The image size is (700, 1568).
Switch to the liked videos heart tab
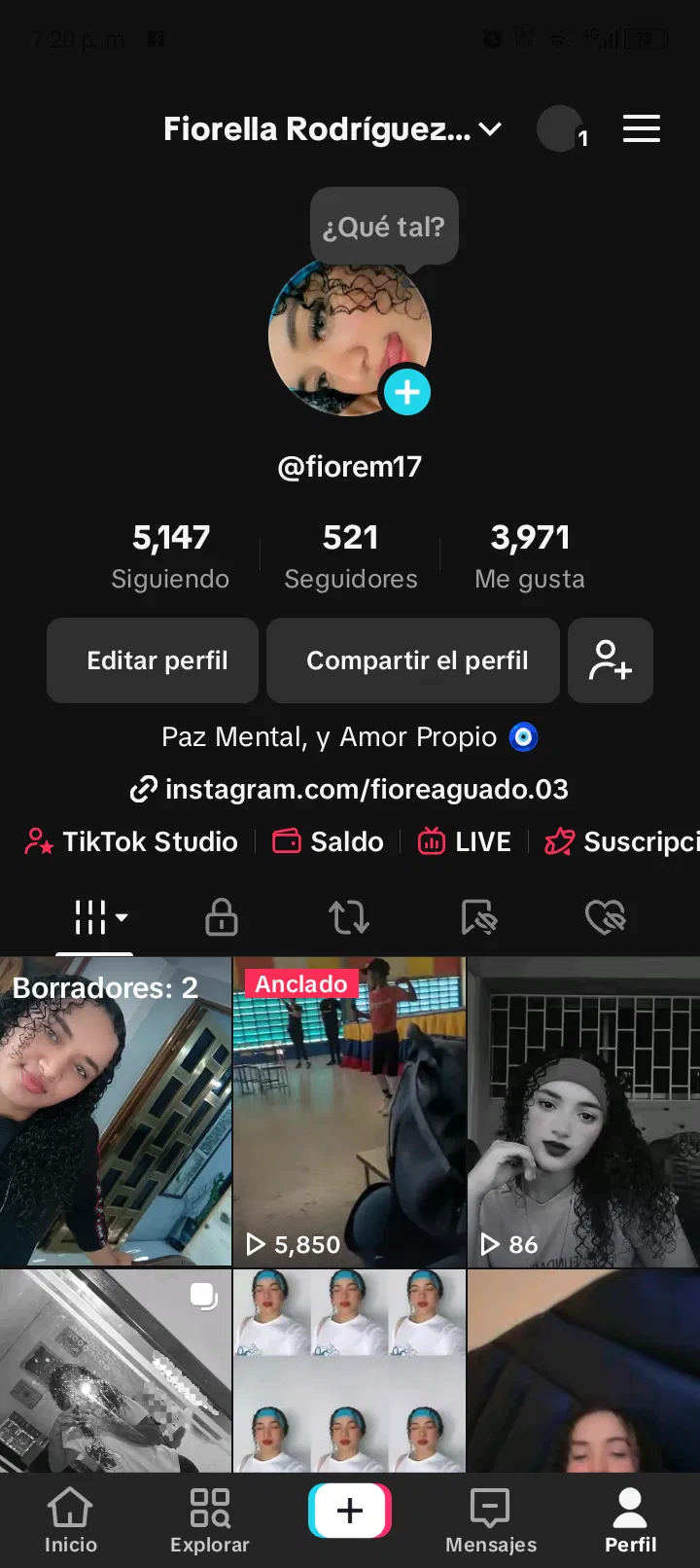tap(605, 916)
